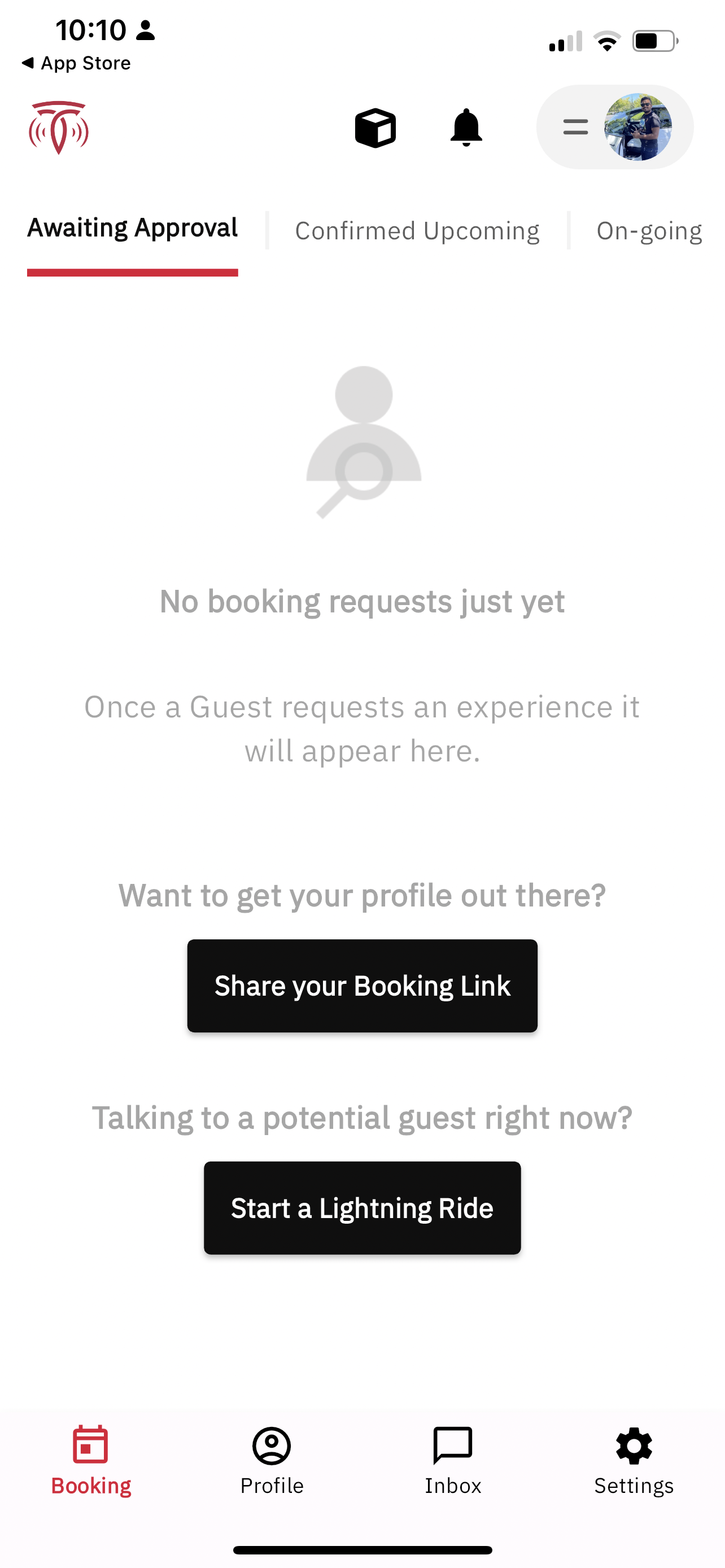
Task: Start a Lightning Ride
Action: pyautogui.click(x=362, y=1208)
